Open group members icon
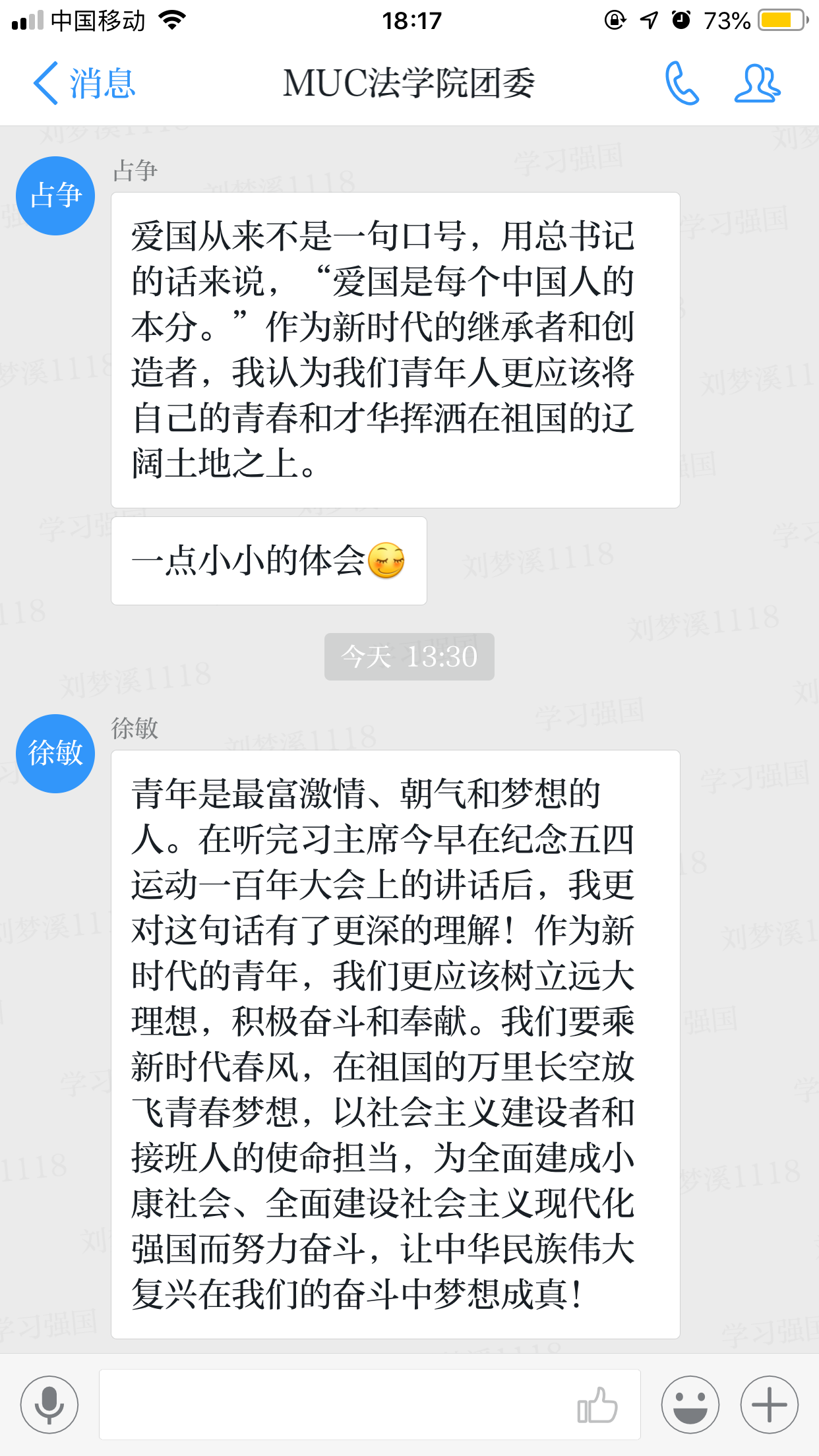This screenshot has height=1456, width=819. point(757,84)
